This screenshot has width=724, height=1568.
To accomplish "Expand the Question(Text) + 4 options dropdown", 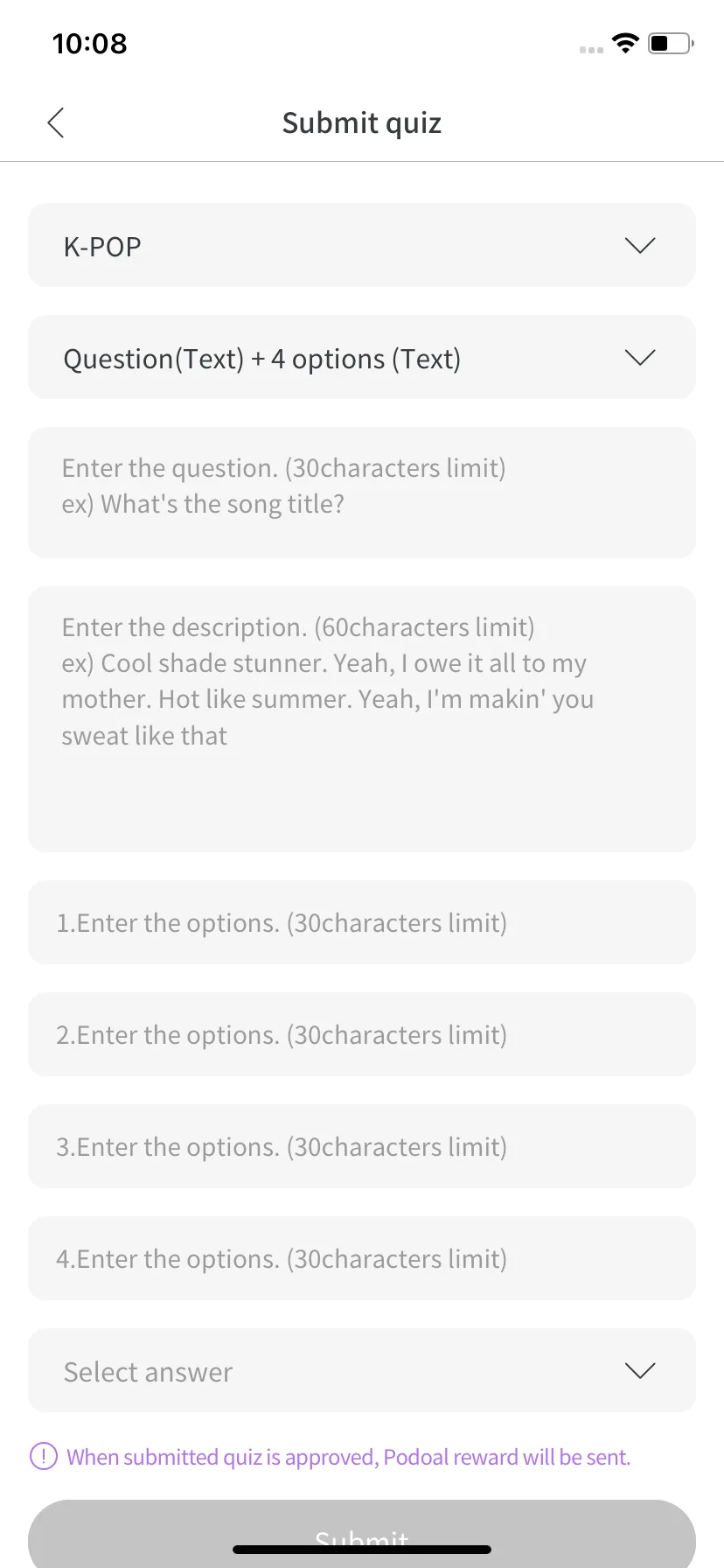I will 361,358.
